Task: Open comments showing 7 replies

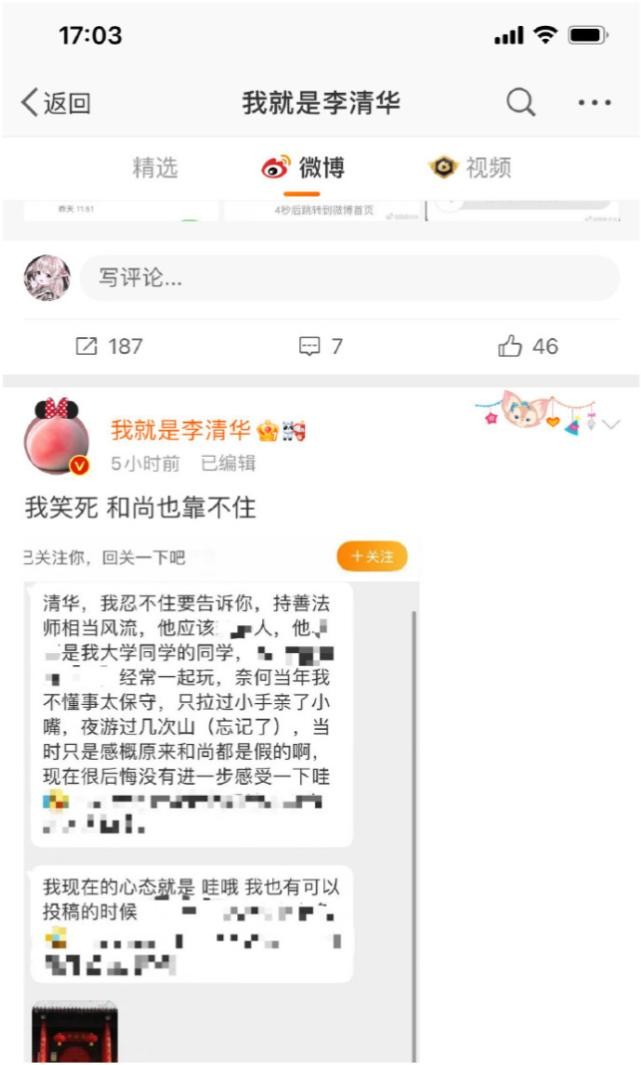Action: click(321, 347)
